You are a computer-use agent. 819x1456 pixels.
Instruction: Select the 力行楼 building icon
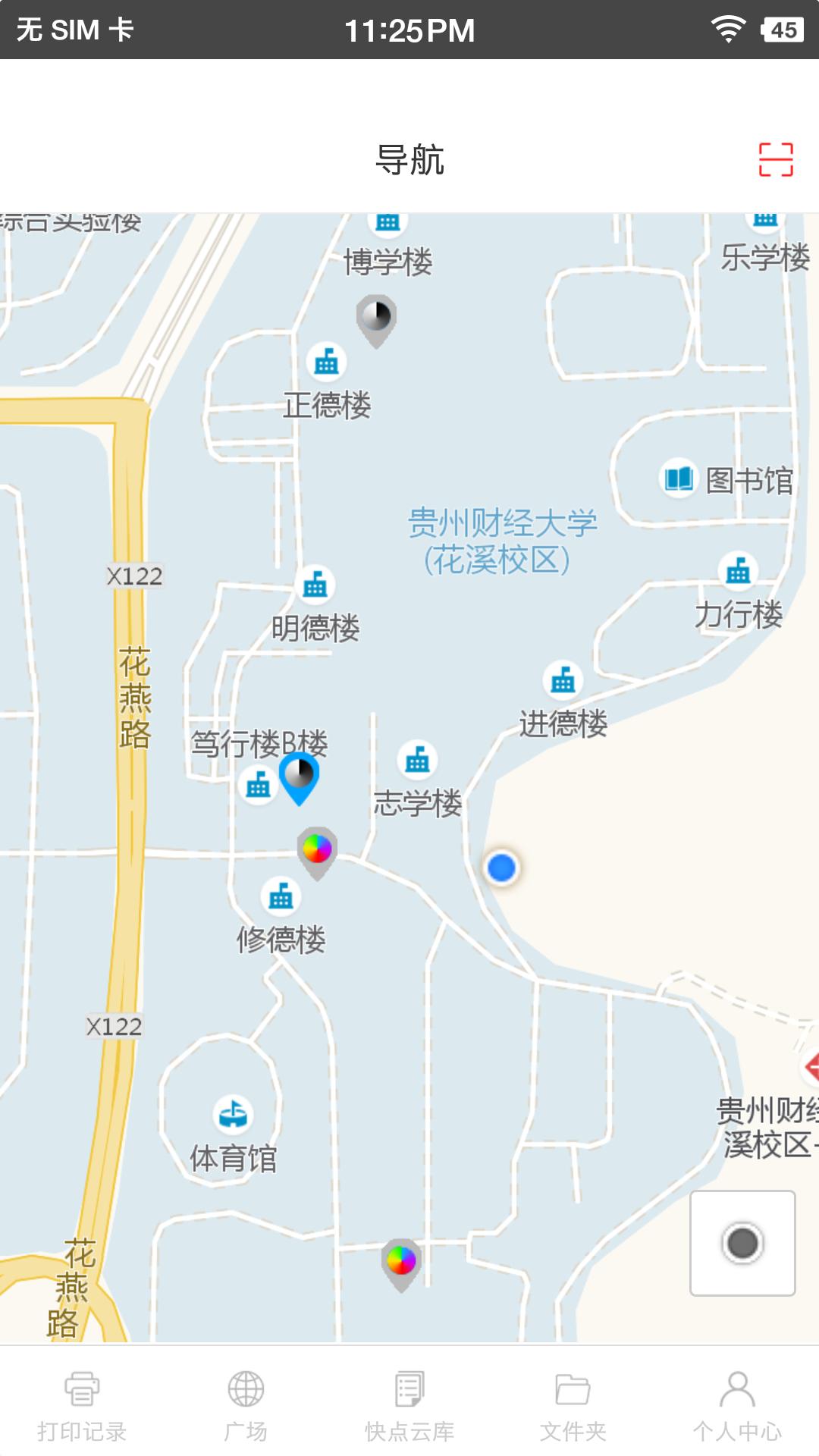736,574
